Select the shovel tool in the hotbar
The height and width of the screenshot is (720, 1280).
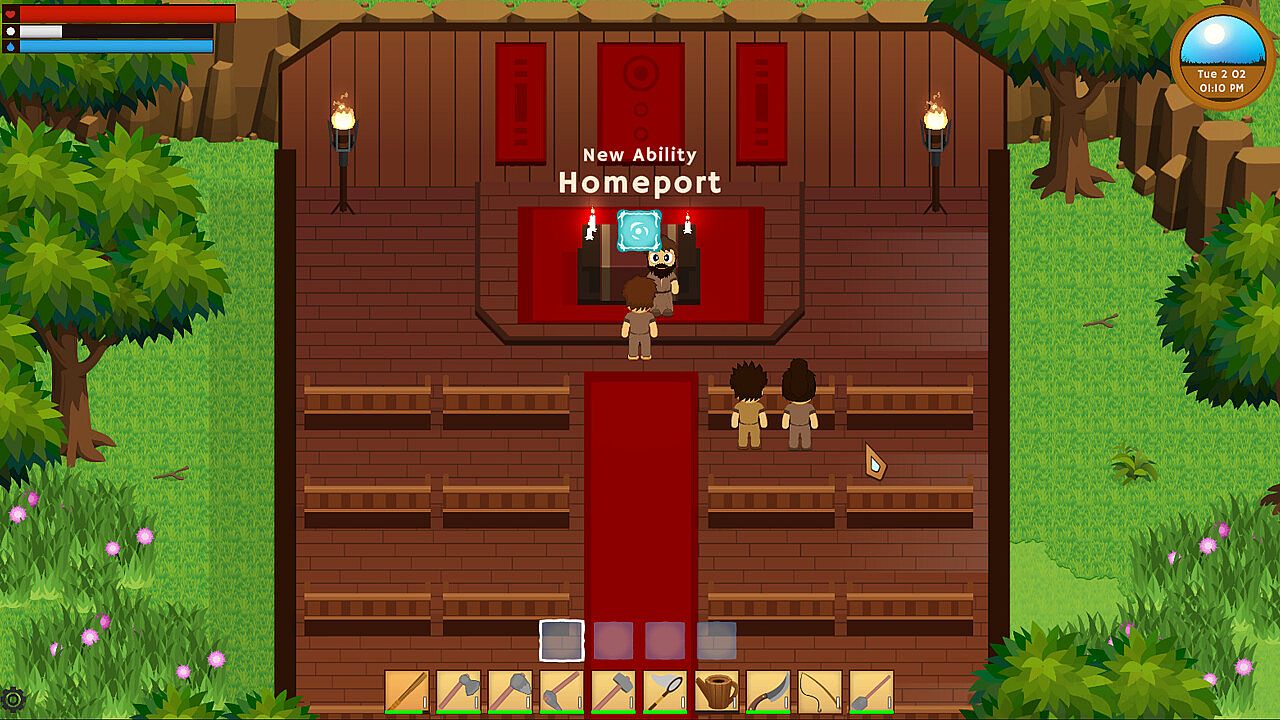[x=871, y=691]
